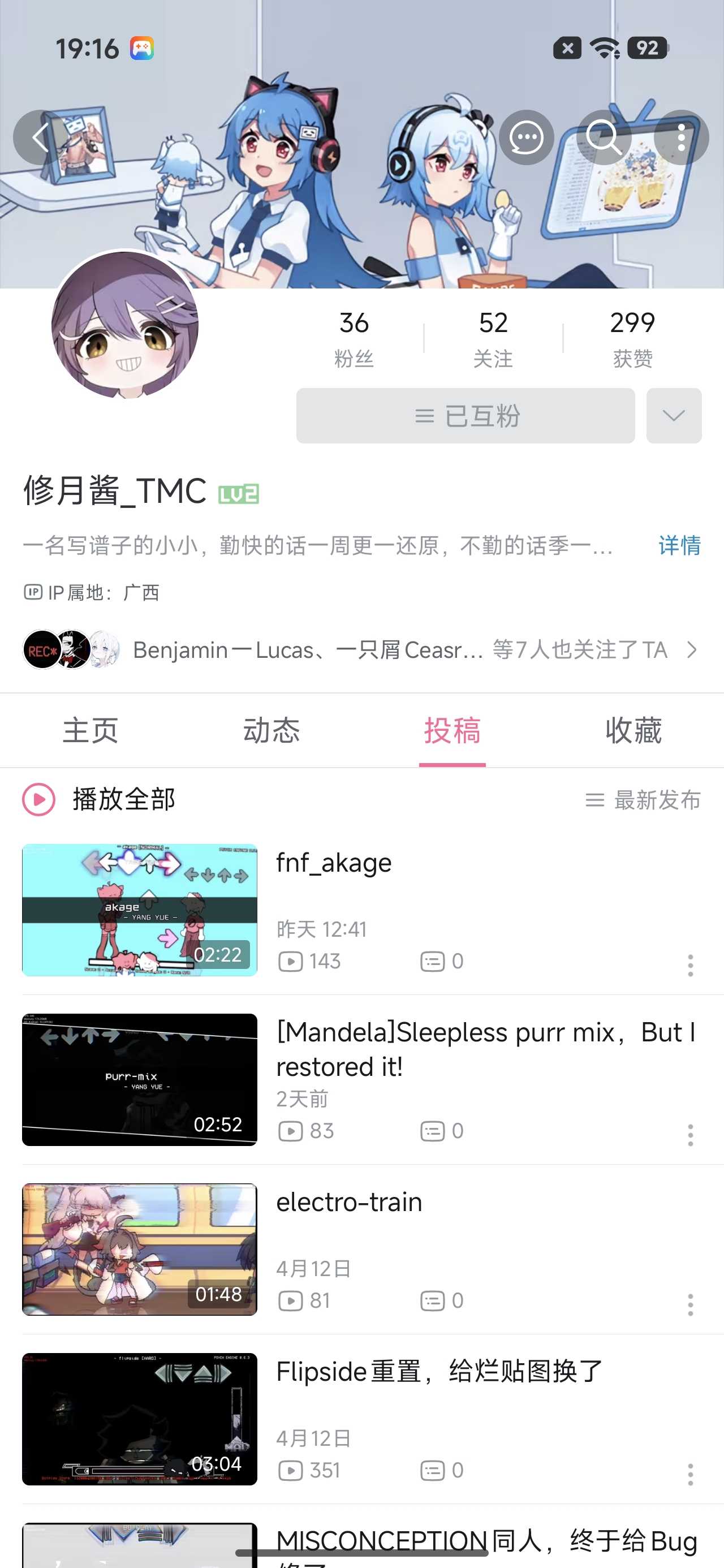
Task: Tap the 已互粉 follow status button
Action: click(465, 416)
